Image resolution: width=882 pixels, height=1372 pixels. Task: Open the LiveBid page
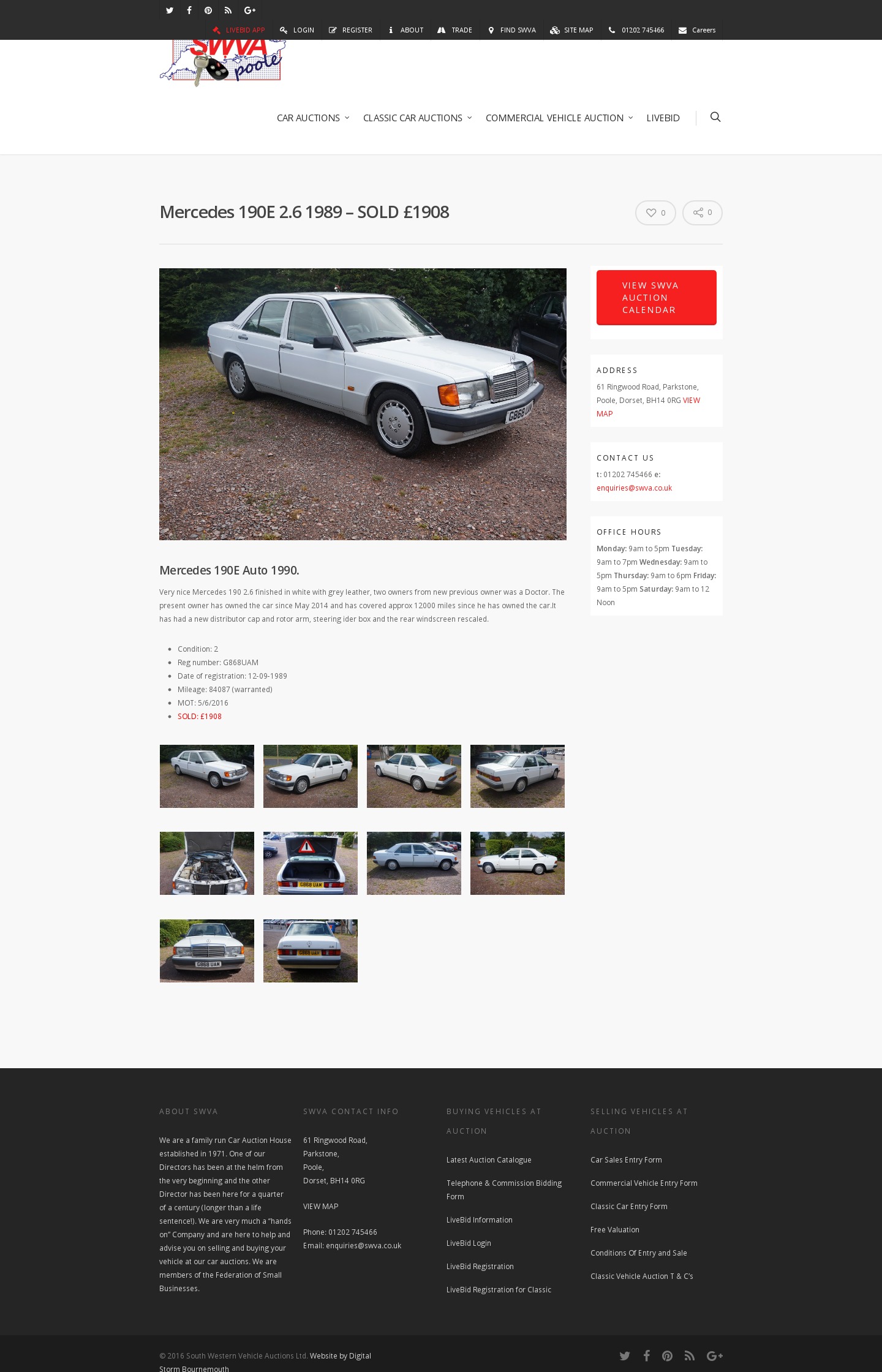tap(663, 118)
